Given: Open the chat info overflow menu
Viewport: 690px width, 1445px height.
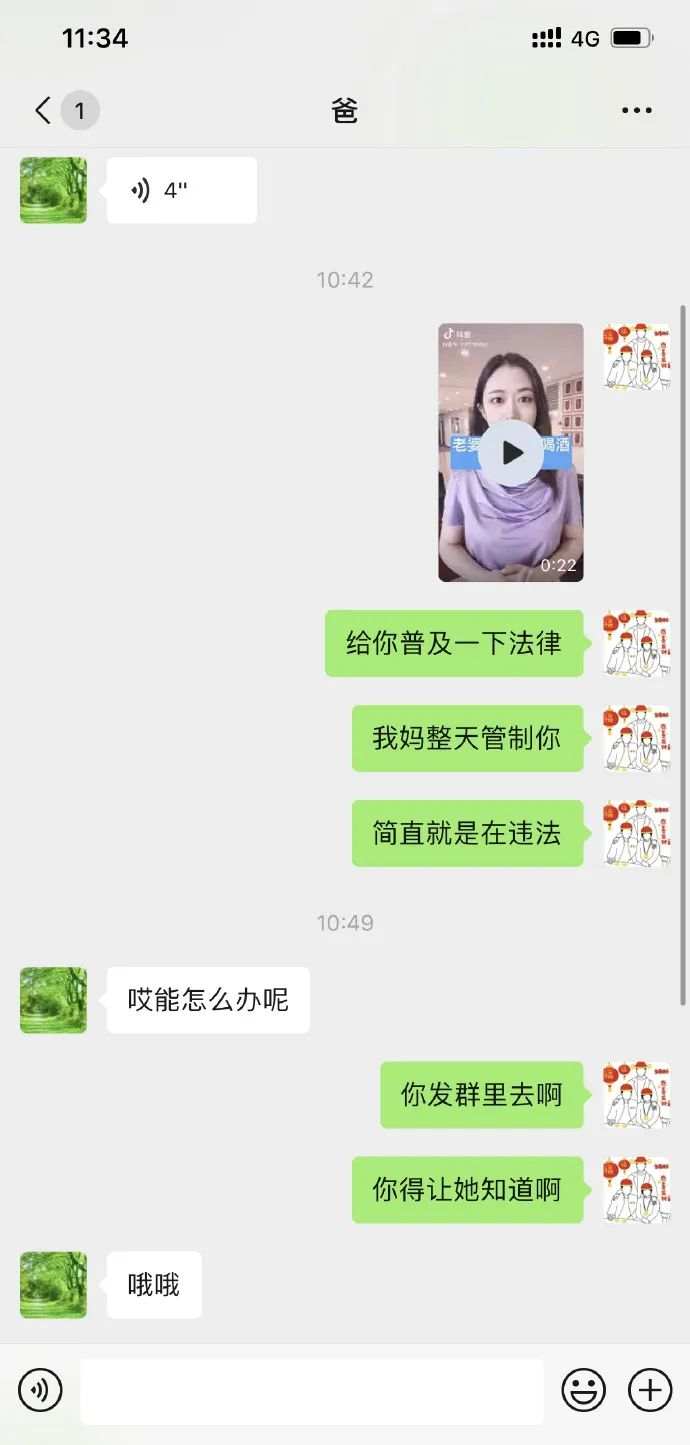Looking at the screenshot, I should pyautogui.click(x=636, y=110).
